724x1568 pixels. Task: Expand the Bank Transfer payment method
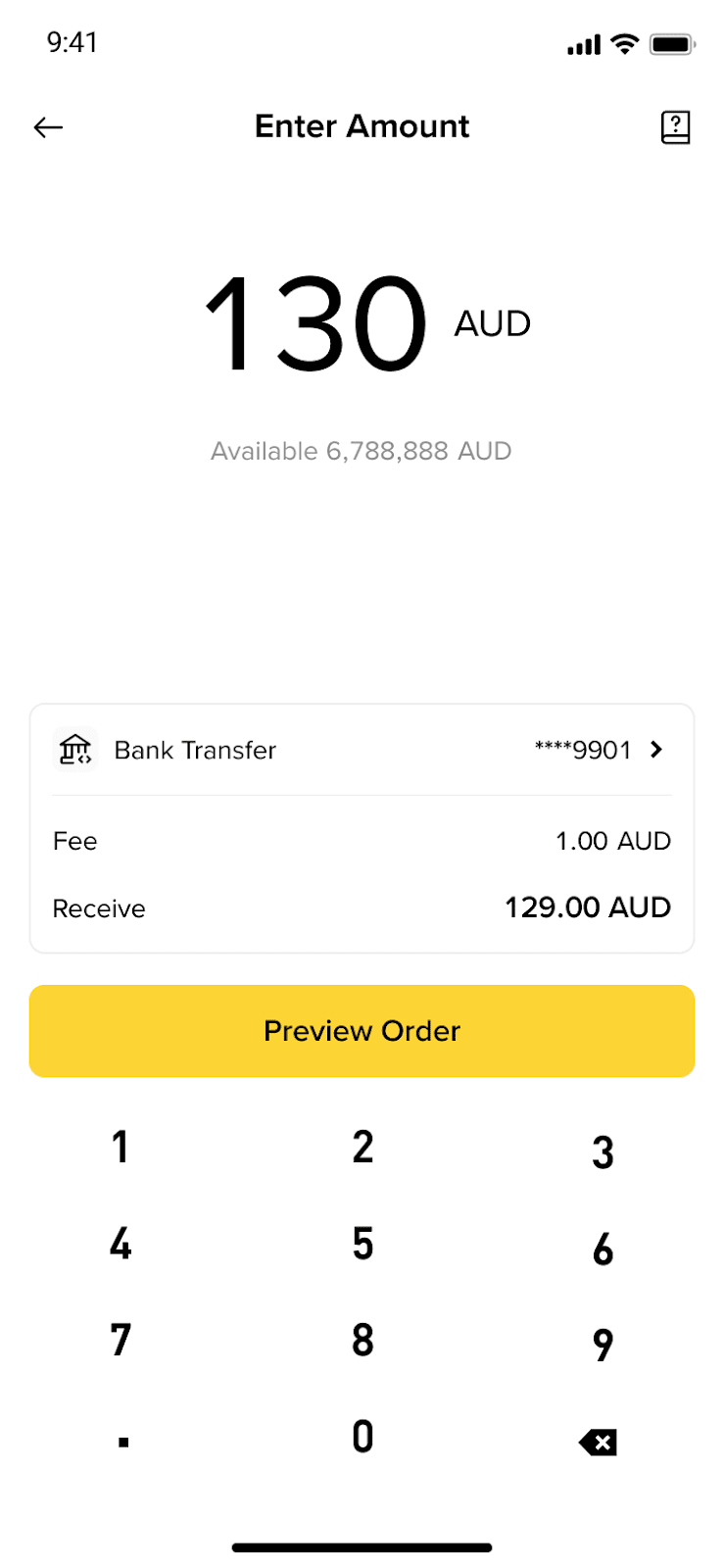point(362,750)
